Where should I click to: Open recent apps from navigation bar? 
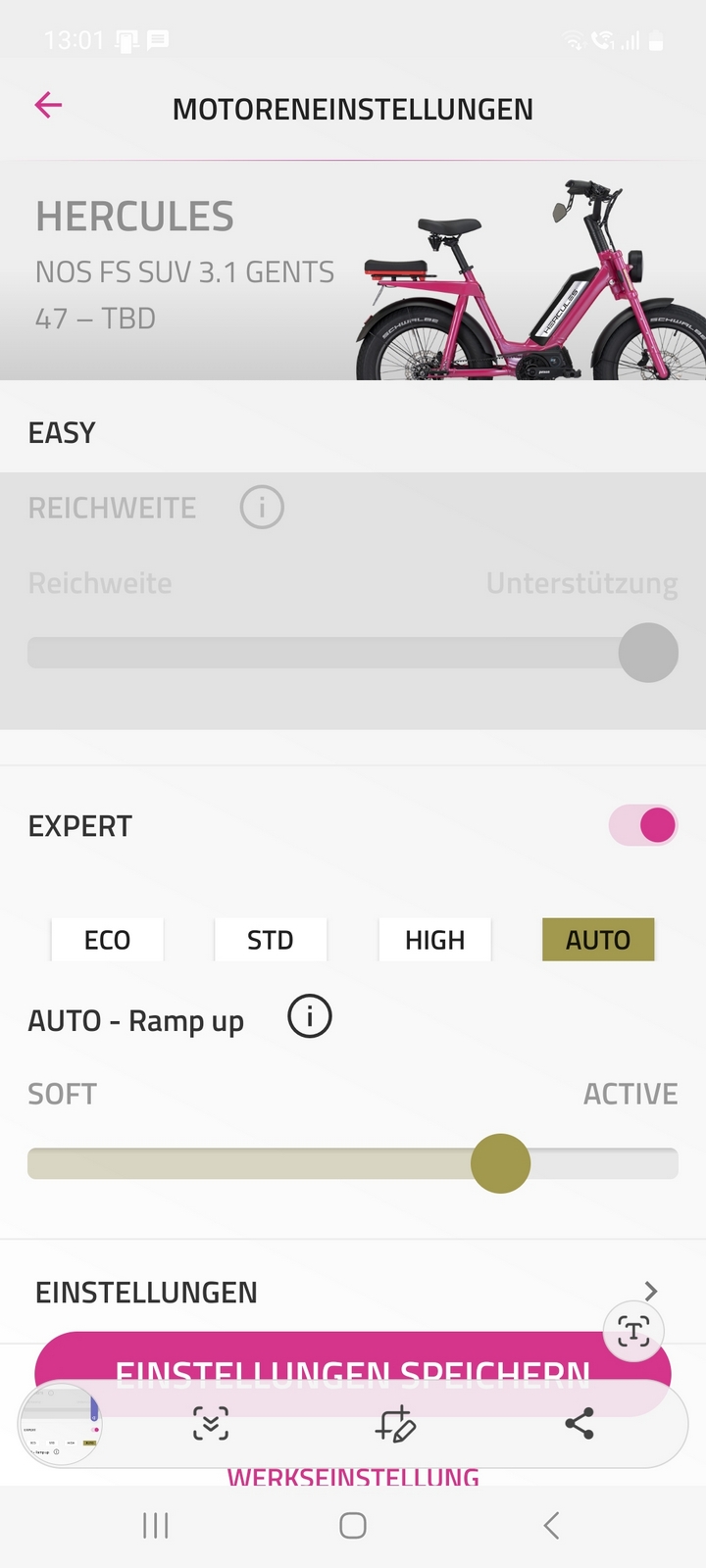(x=156, y=1525)
